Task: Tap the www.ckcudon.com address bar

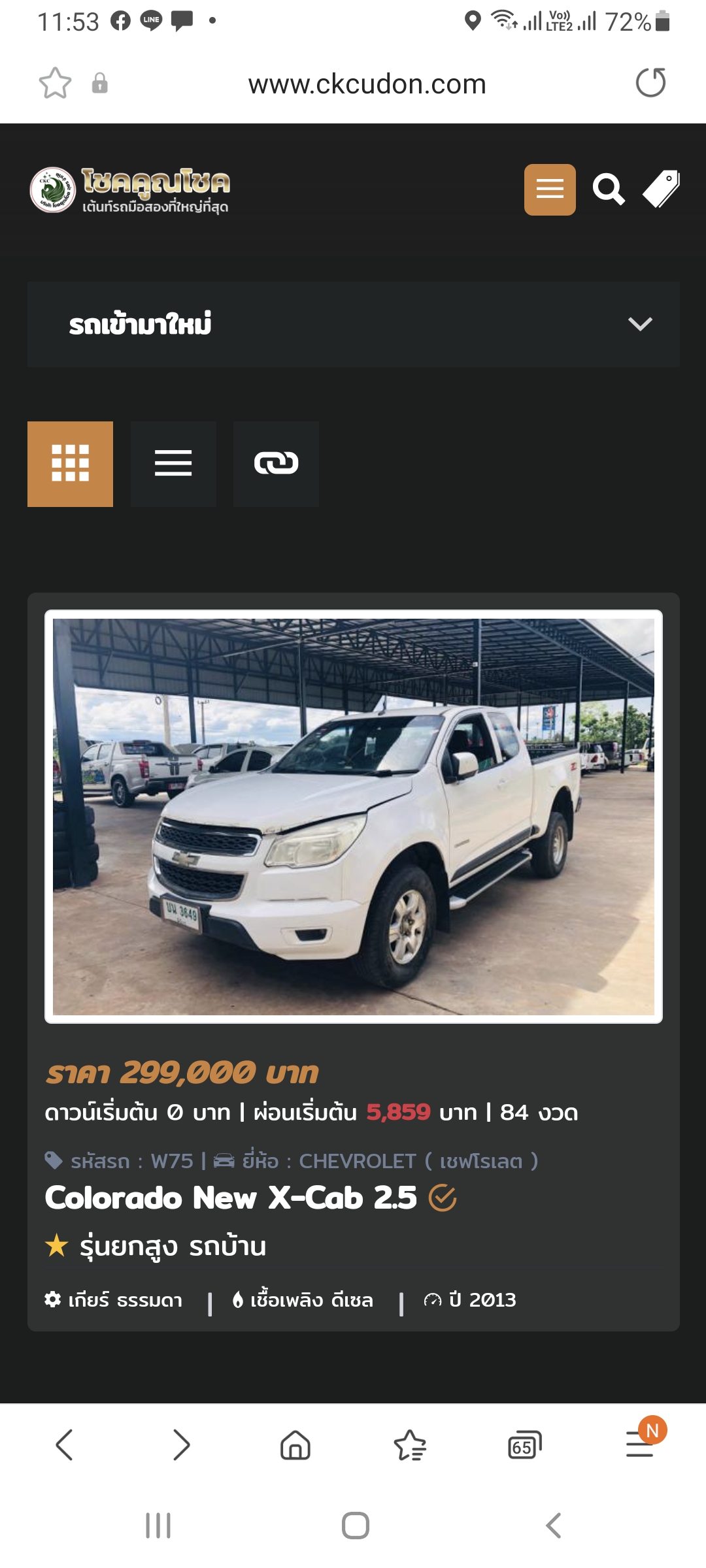Action: (x=367, y=84)
